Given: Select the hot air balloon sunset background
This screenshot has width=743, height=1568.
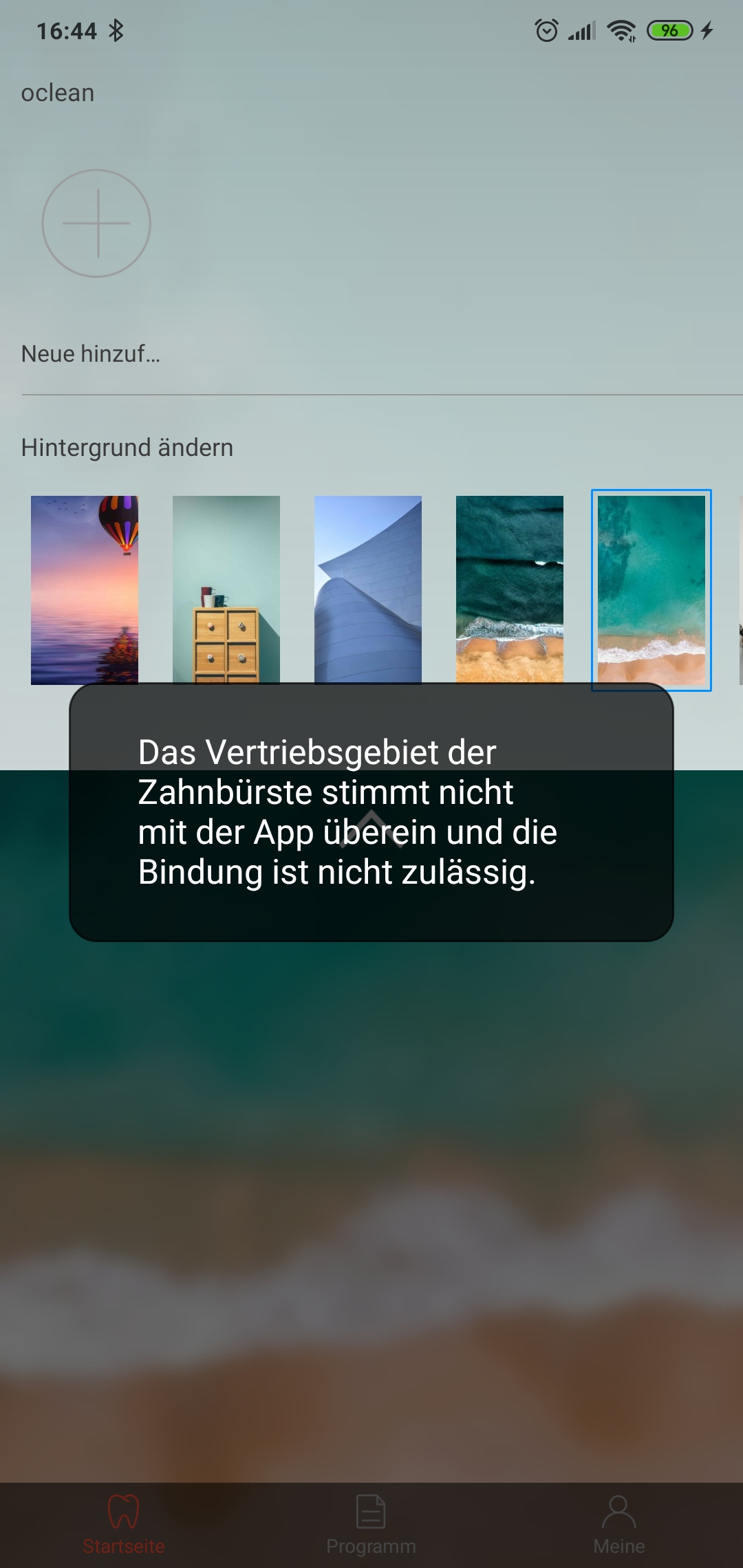Looking at the screenshot, I should tap(85, 590).
